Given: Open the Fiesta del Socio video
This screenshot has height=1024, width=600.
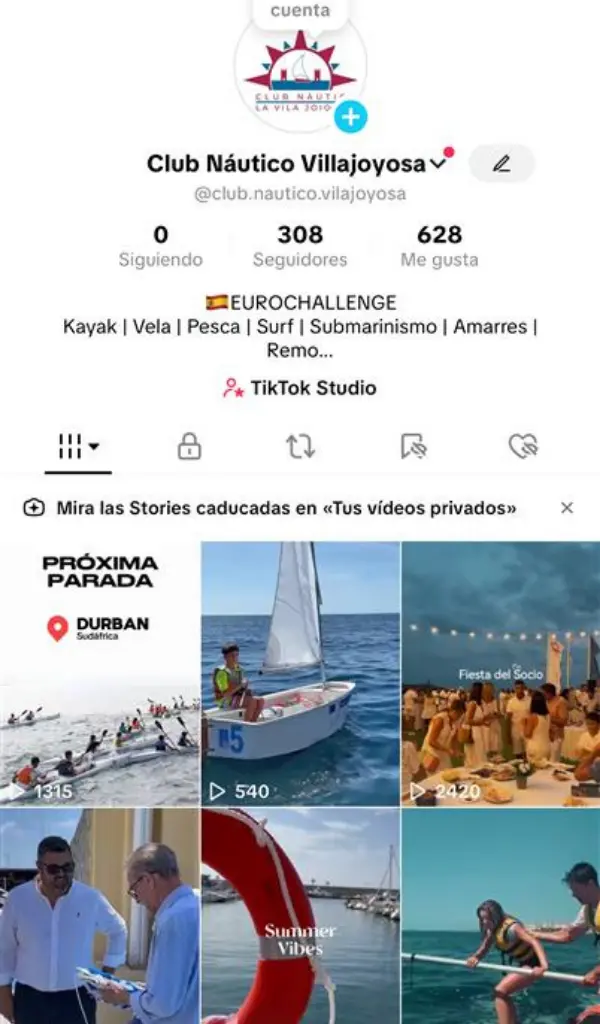Looking at the screenshot, I should tap(501, 672).
